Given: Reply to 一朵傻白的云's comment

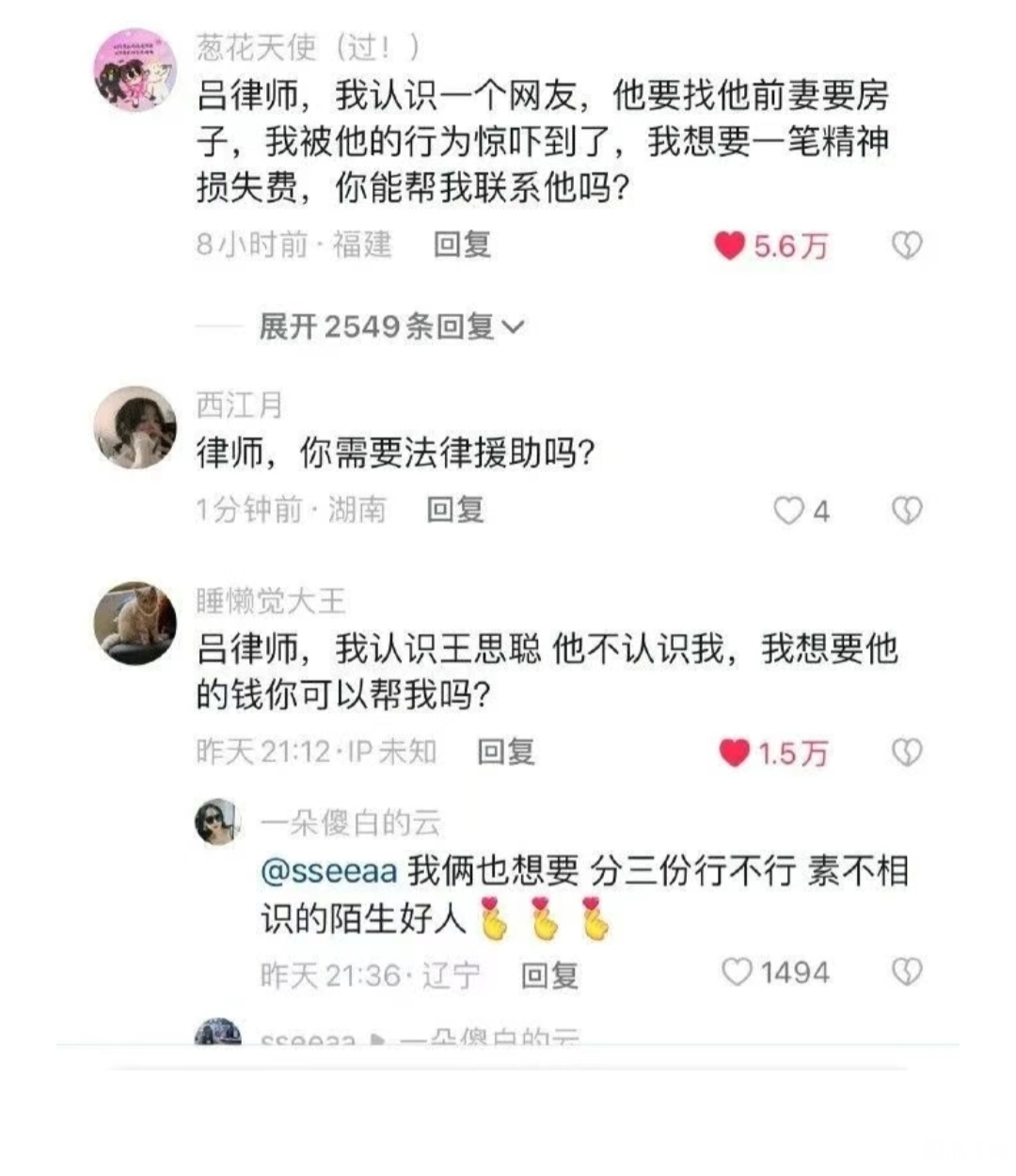Looking at the screenshot, I should point(550,975).
